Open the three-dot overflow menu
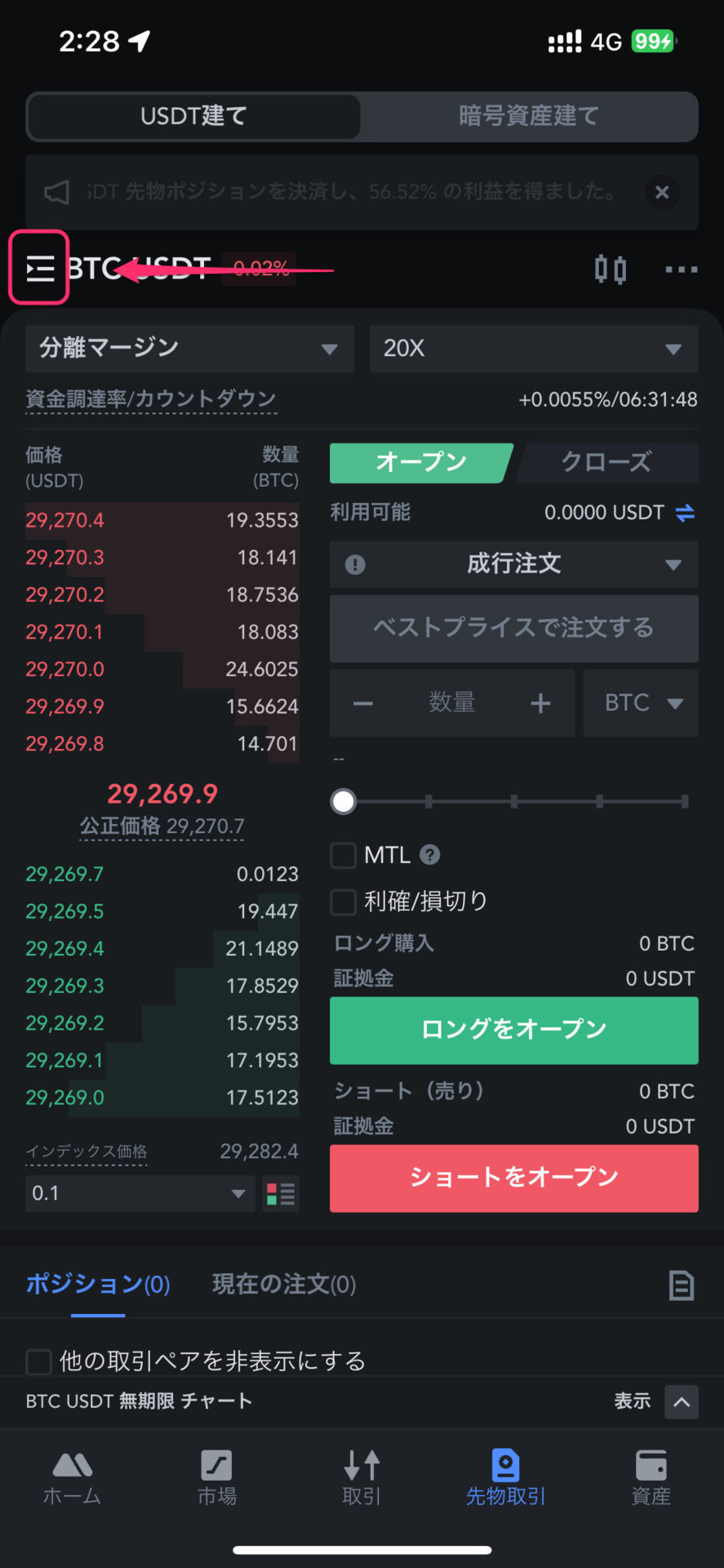724x1568 pixels. pyautogui.click(x=681, y=269)
